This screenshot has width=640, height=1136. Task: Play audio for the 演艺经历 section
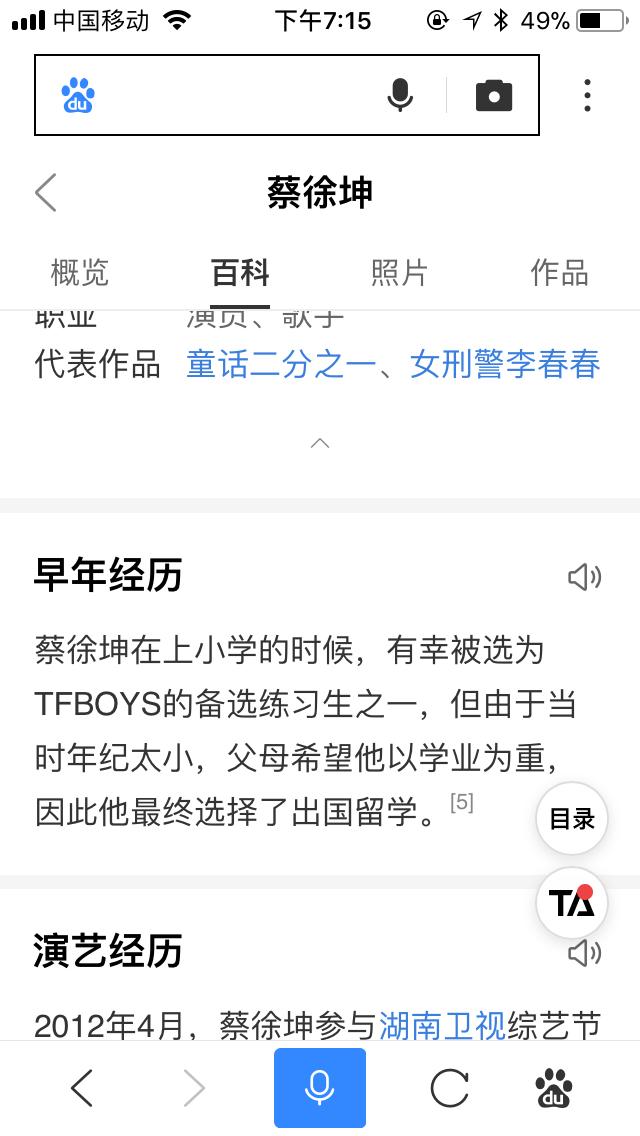pyautogui.click(x=584, y=952)
